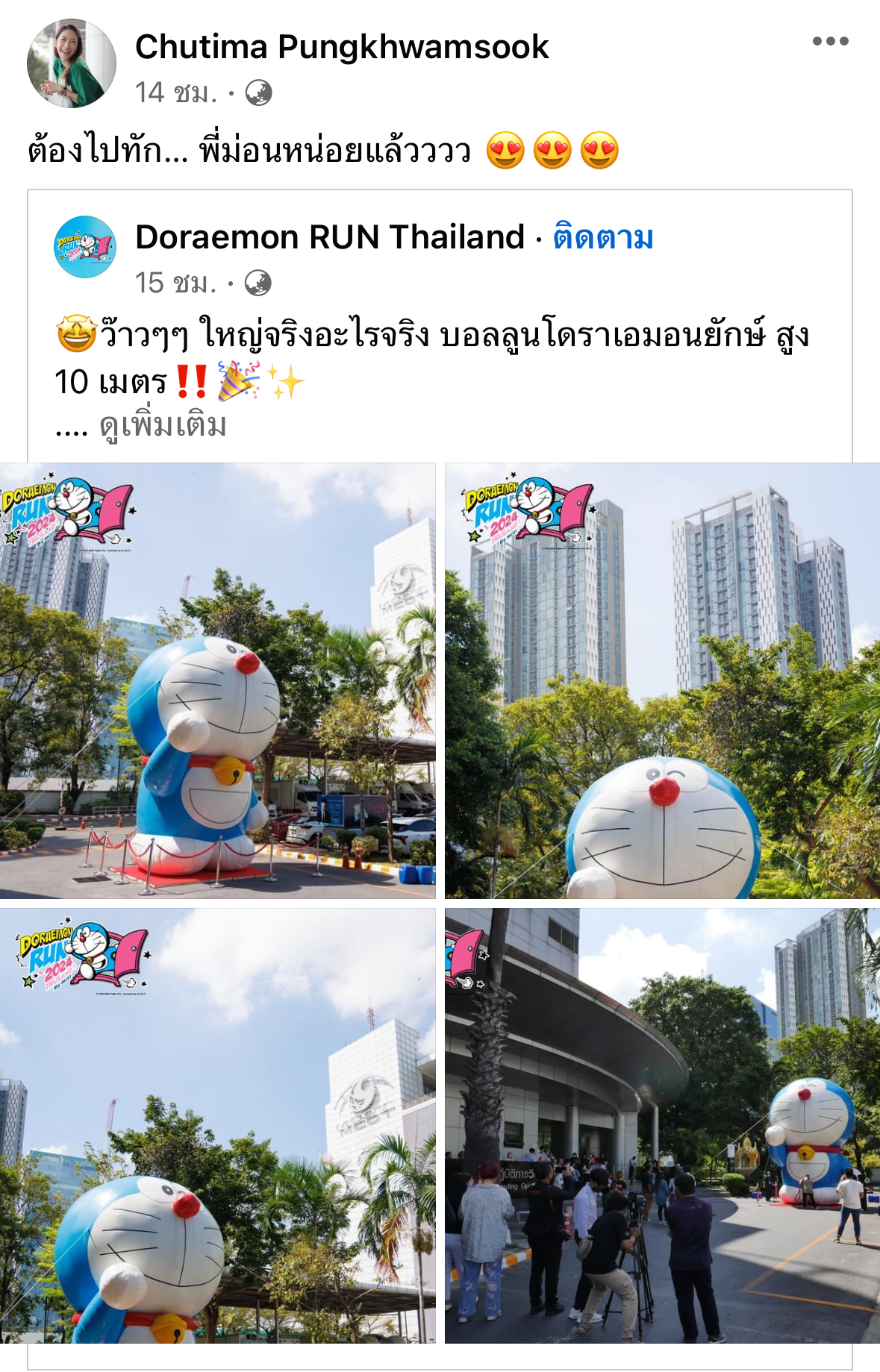Open photo of Doraemon head with condo towers
This screenshot has height=1372, width=880.
(x=662, y=680)
